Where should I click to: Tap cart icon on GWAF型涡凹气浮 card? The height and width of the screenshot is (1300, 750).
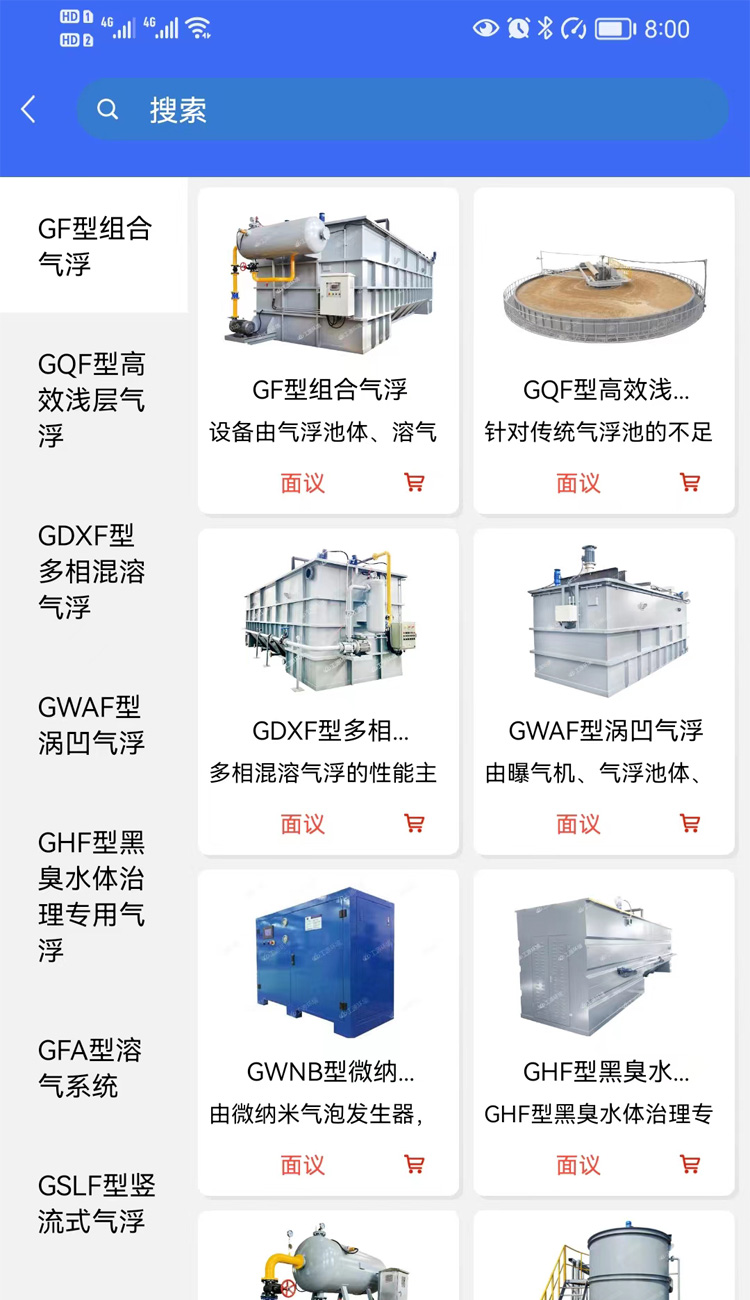click(x=690, y=824)
